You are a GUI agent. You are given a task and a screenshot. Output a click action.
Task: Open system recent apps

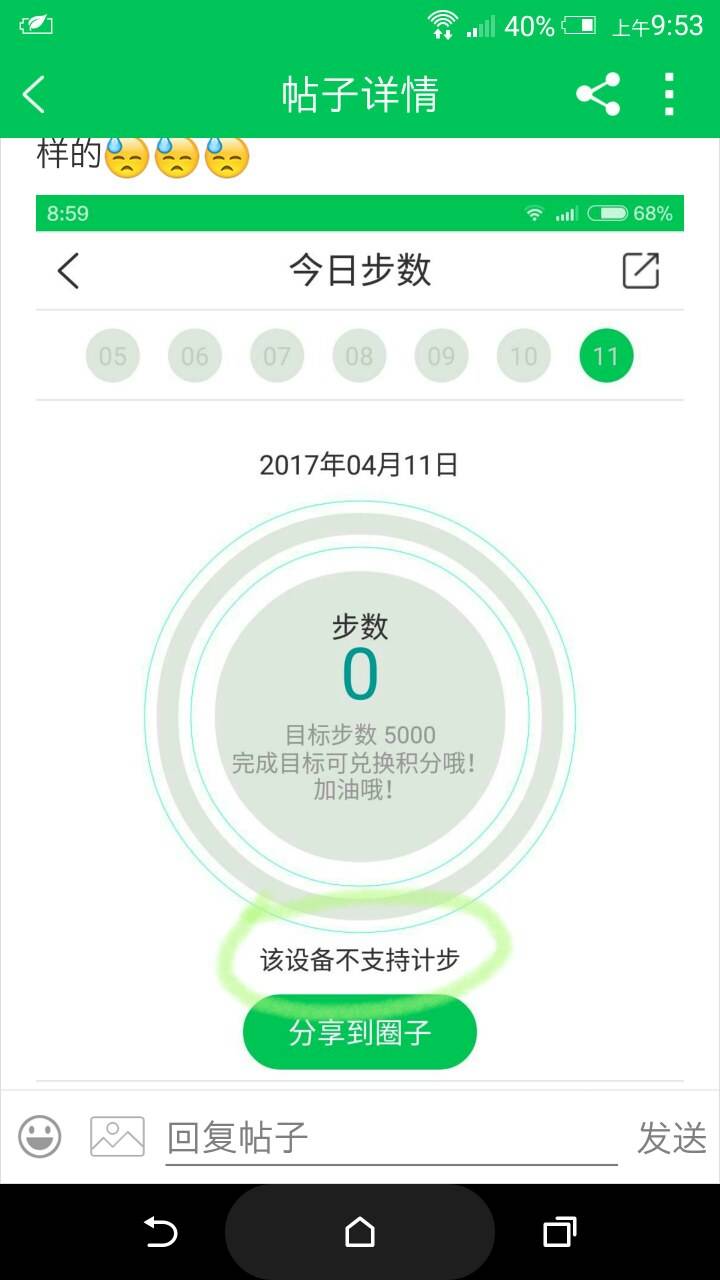point(559,1232)
